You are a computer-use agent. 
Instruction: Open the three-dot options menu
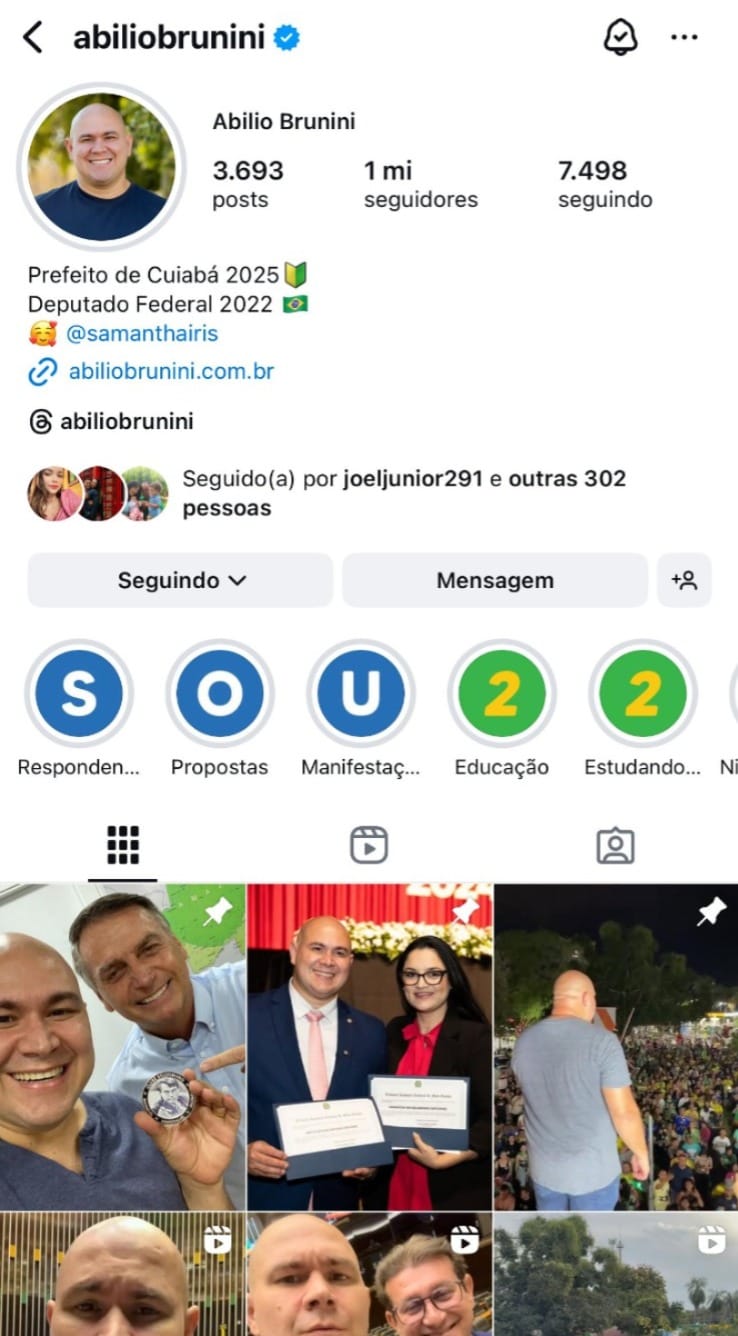[685, 37]
